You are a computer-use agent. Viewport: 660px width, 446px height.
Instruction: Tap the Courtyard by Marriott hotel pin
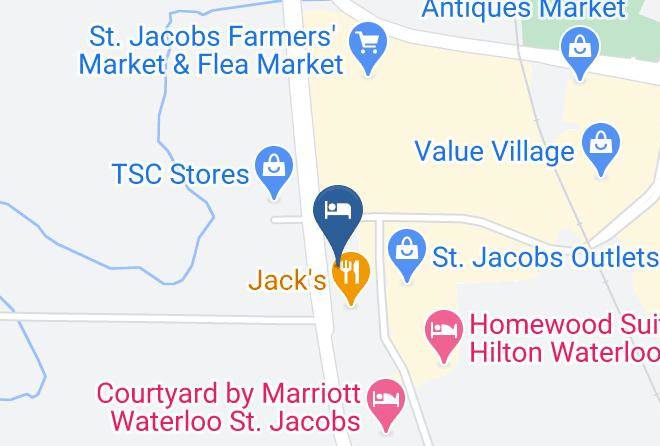[x=386, y=406]
